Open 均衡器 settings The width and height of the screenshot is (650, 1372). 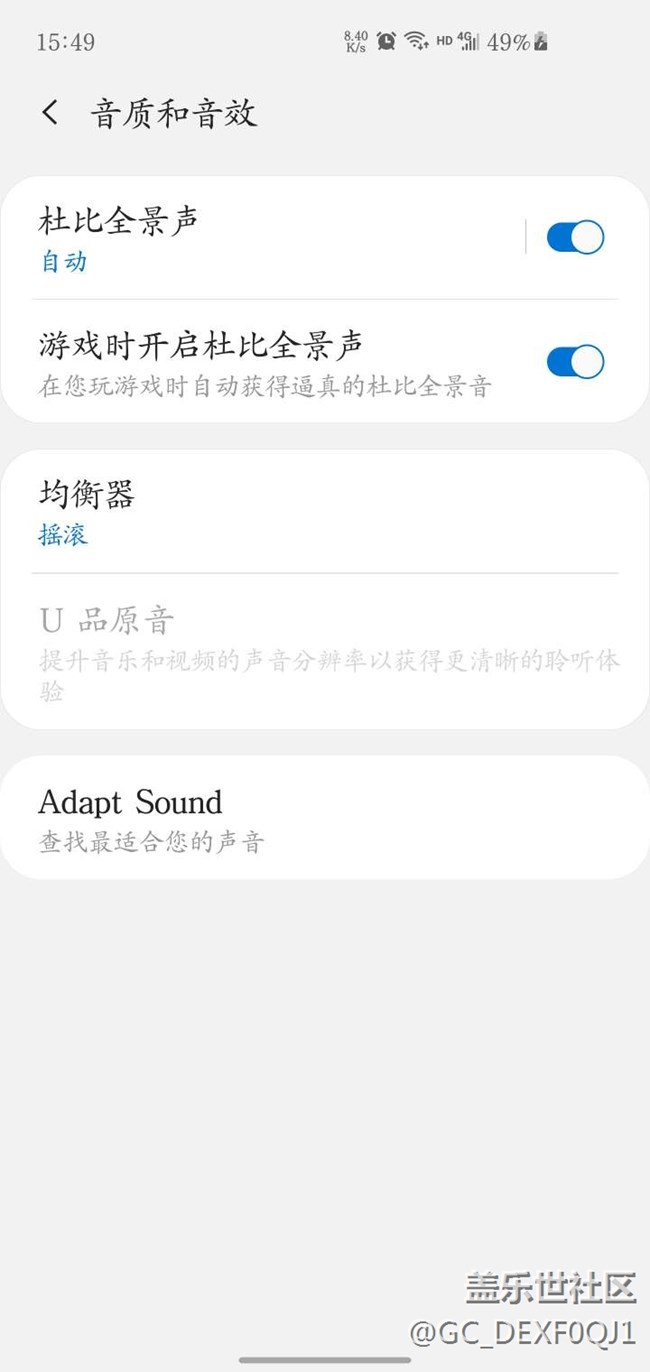(325, 511)
